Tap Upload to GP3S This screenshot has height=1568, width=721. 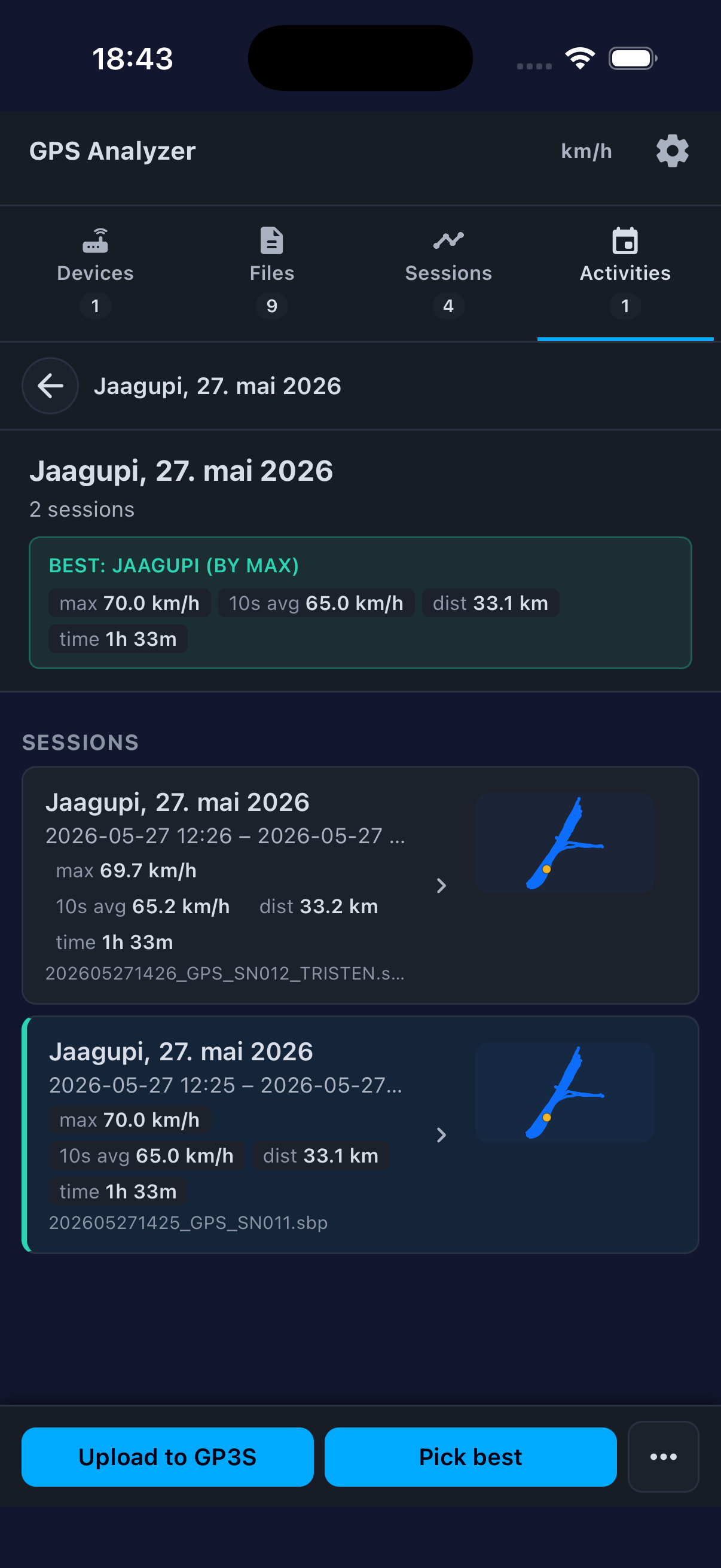point(167,1457)
